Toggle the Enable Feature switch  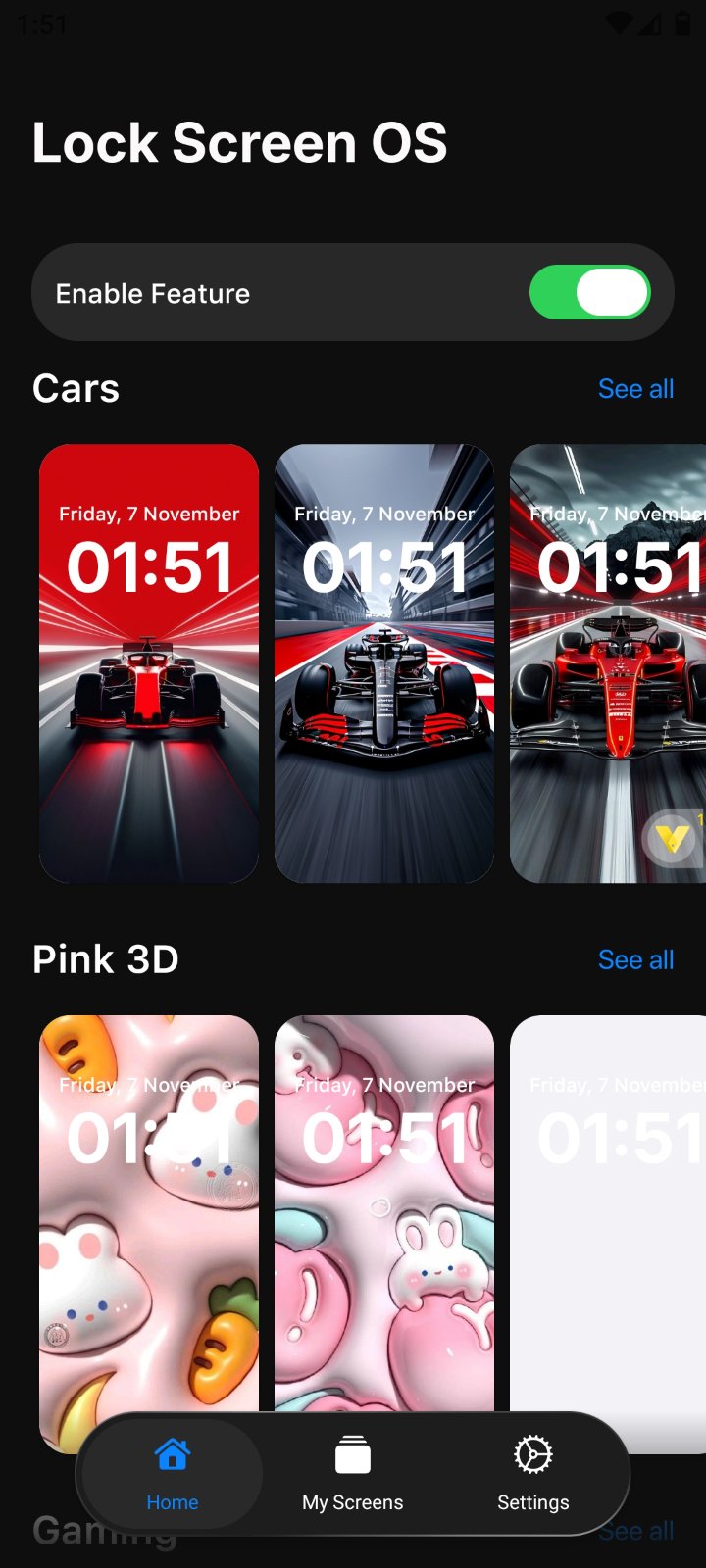coord(589,292)
